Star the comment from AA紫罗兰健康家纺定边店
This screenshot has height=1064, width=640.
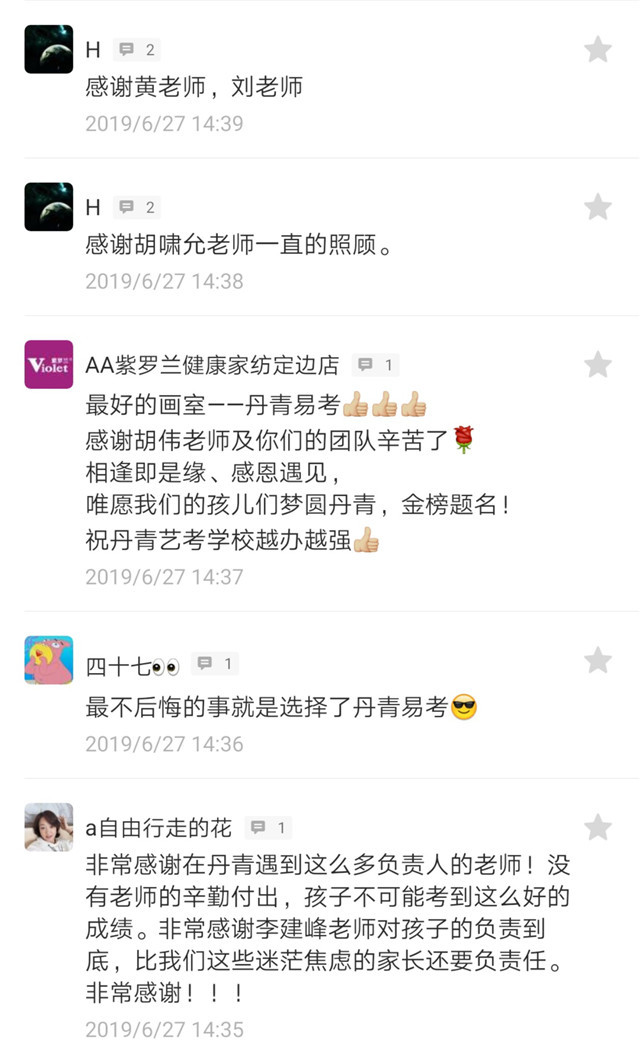point(597,364)
